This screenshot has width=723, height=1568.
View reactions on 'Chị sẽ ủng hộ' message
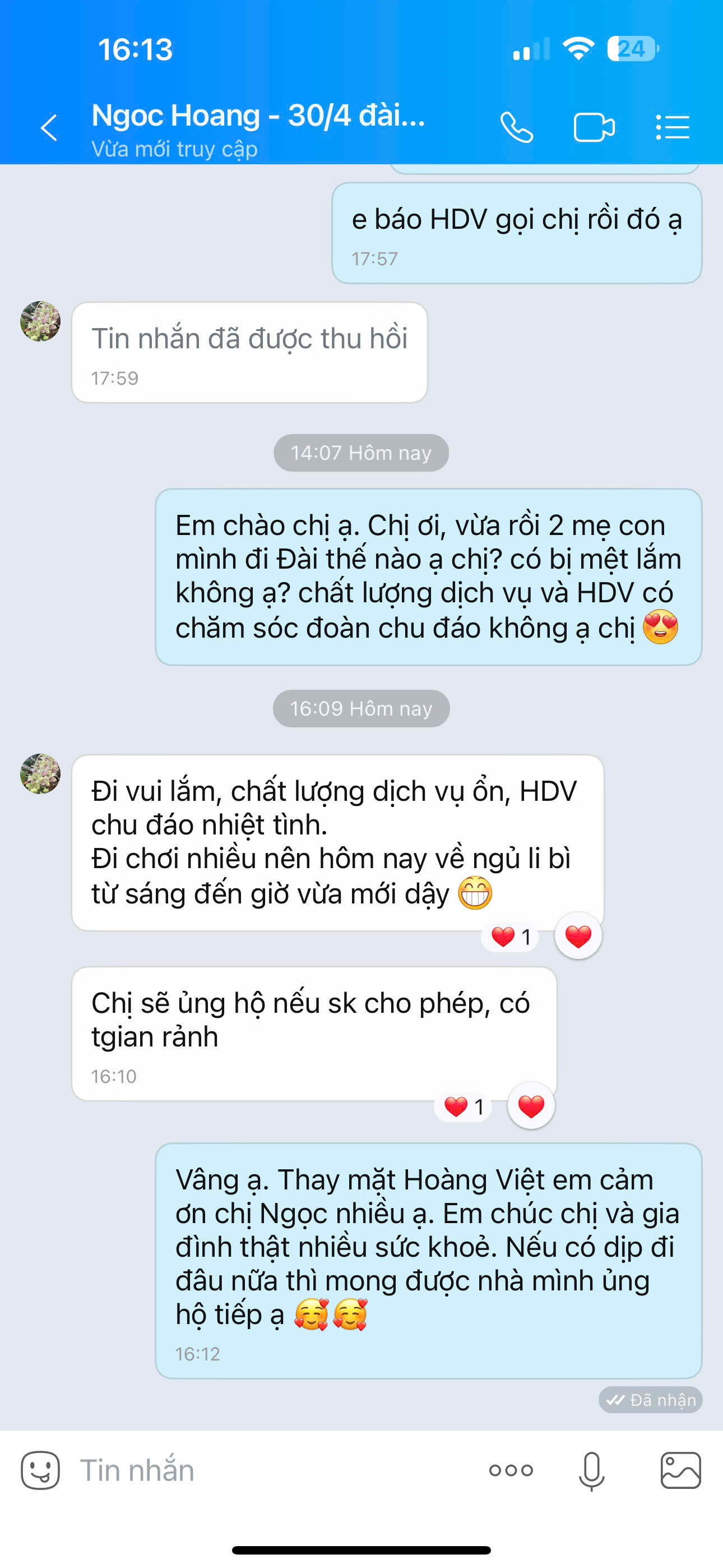[463, 1106]
